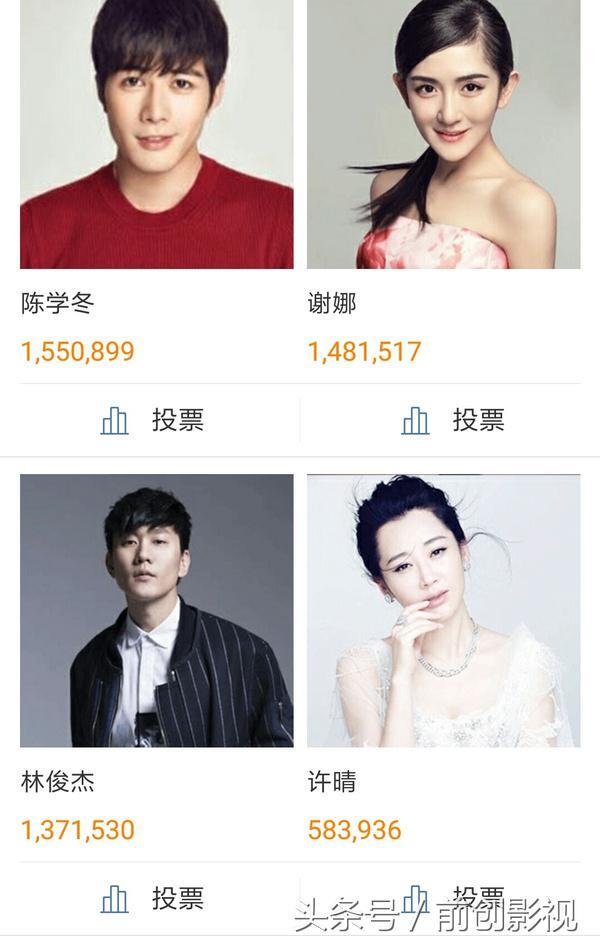Give 许晴 a vote
This screenshot has width=600, height=947.
coord(453,896)
